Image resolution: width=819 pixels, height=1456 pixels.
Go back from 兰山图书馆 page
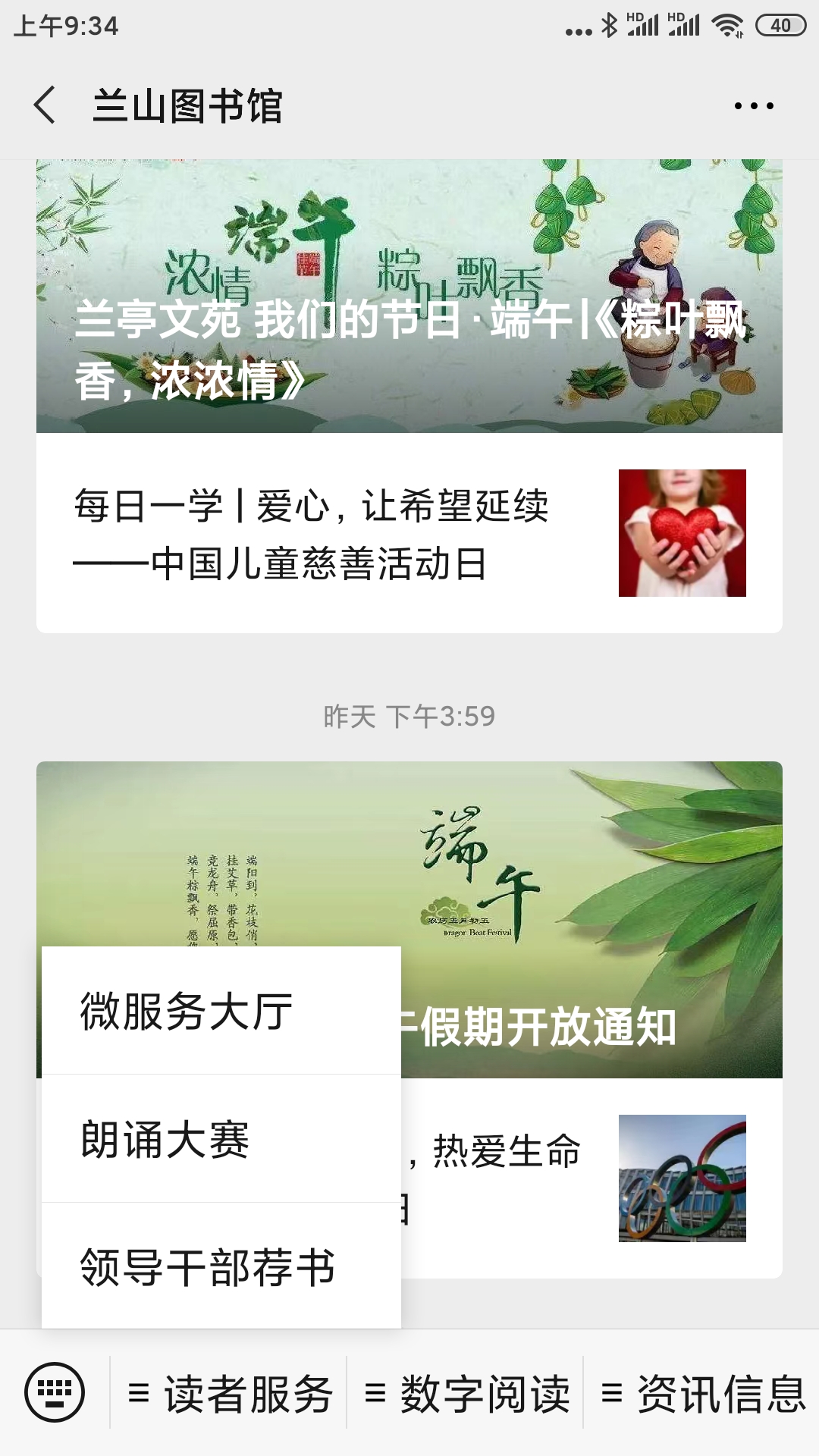tap(45, 105)
